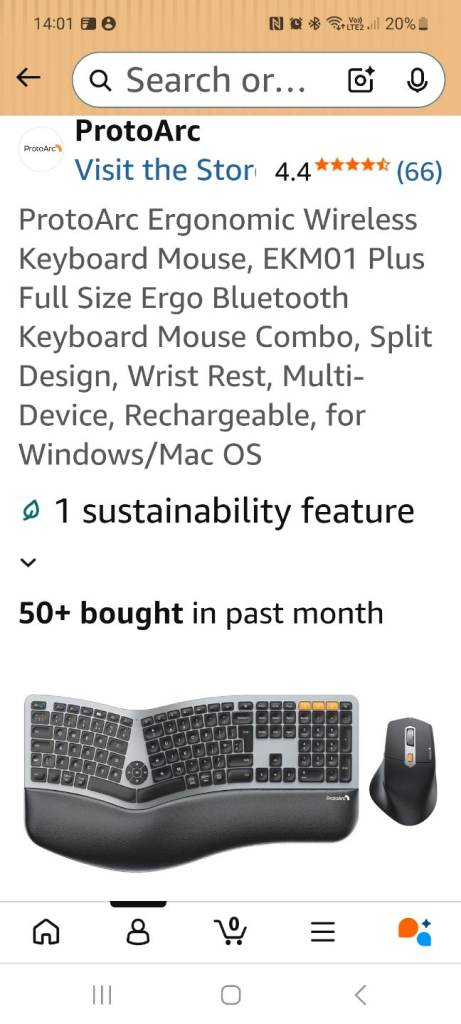Expand the sustainability feature details
This screenshot has height=1024, width=461.
[x=29, y=562]
